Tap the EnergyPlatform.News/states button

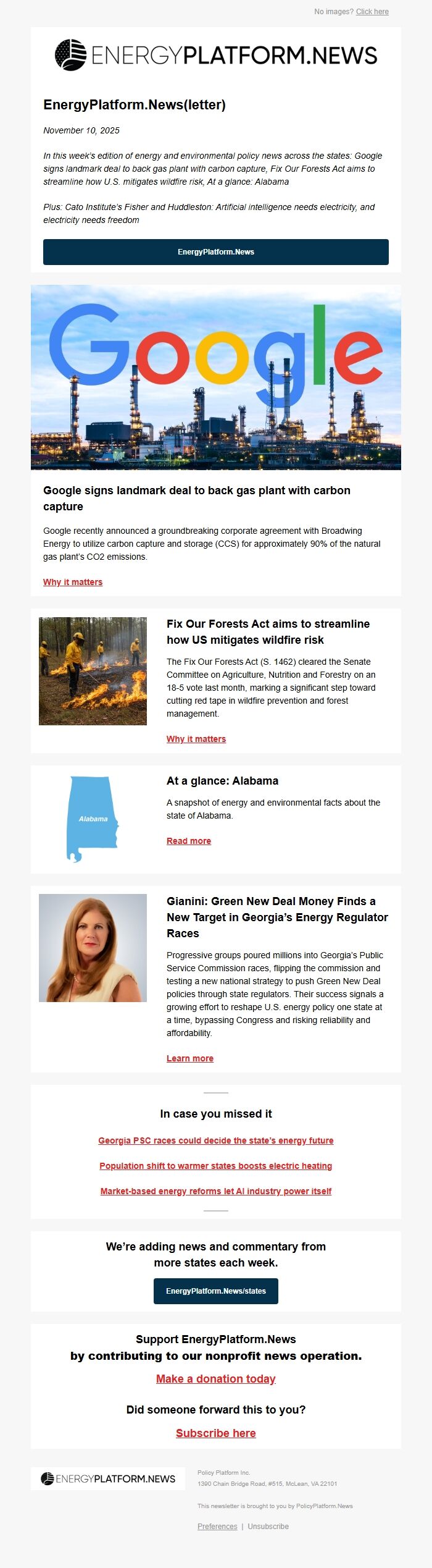click(x=216, y=1291)
